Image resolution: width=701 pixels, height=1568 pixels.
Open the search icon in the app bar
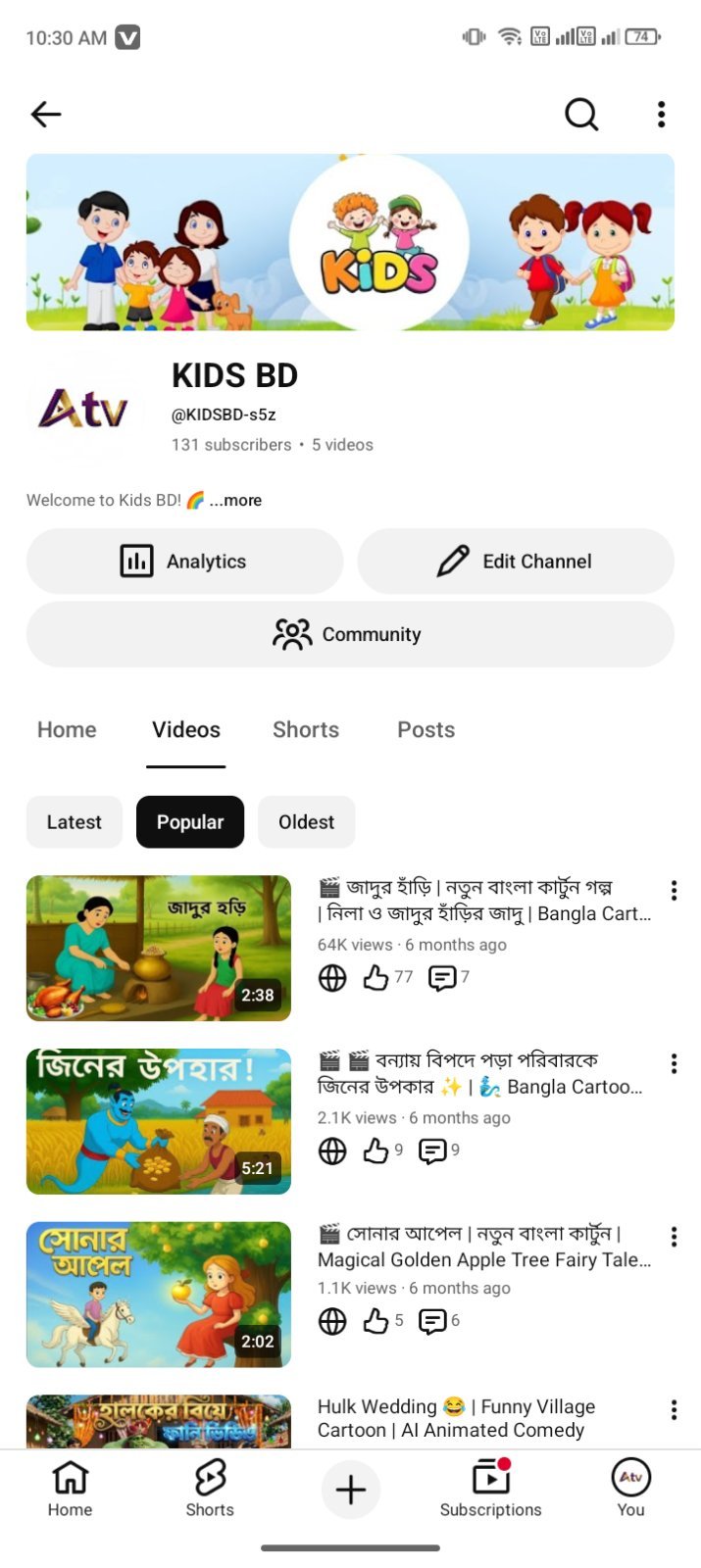tap(581, 115)
